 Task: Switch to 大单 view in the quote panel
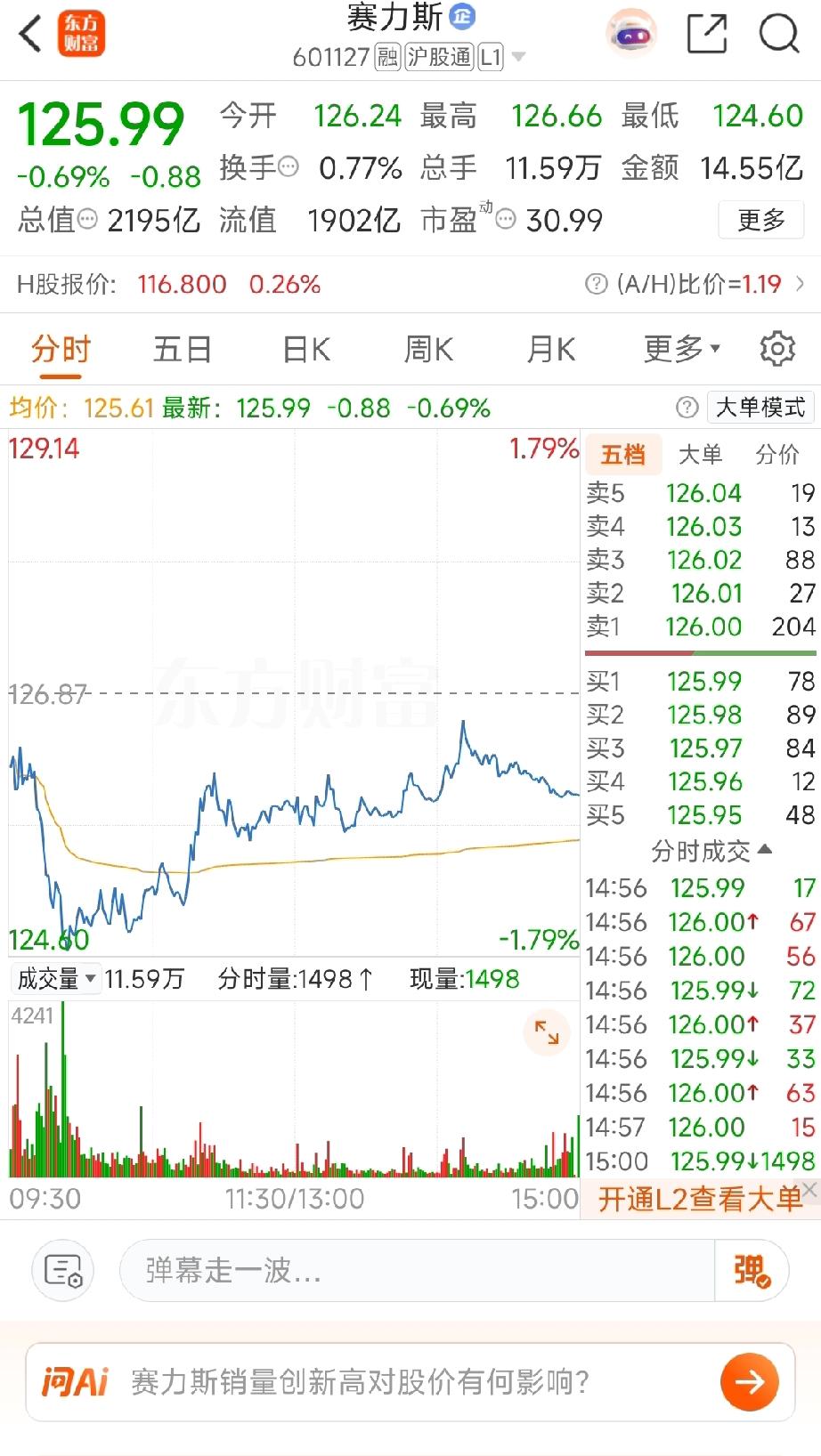click(703, 455)
